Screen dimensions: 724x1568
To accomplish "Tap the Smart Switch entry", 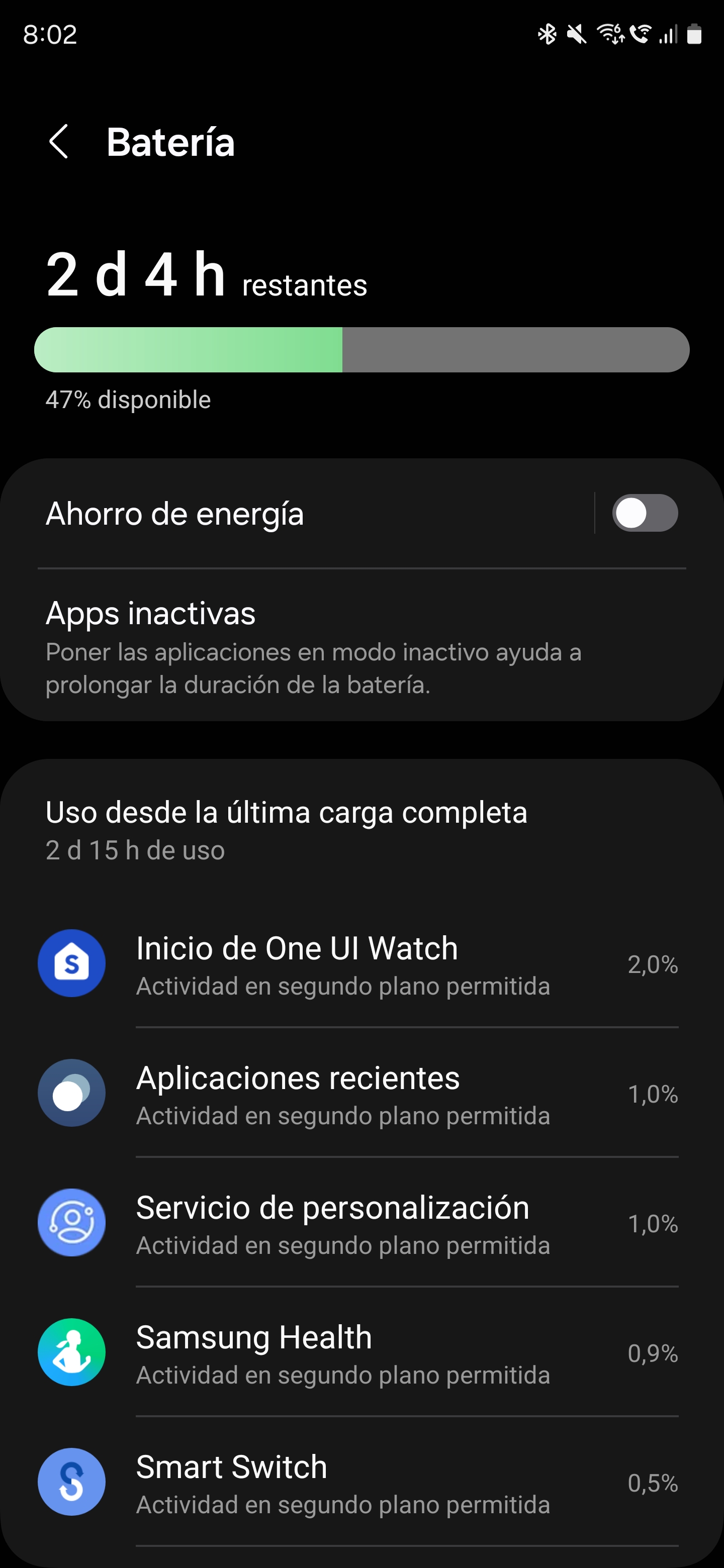I will 361,1482.
